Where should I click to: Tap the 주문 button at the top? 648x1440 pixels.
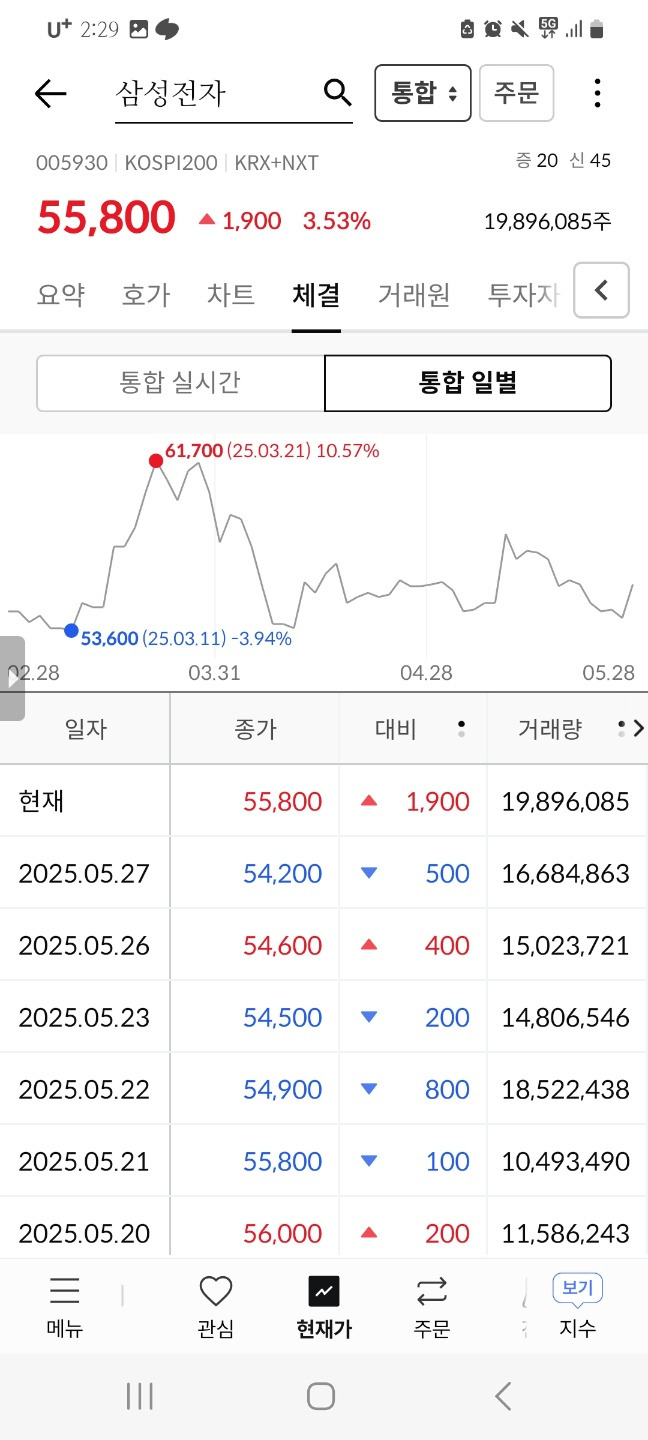click(516, 93)
